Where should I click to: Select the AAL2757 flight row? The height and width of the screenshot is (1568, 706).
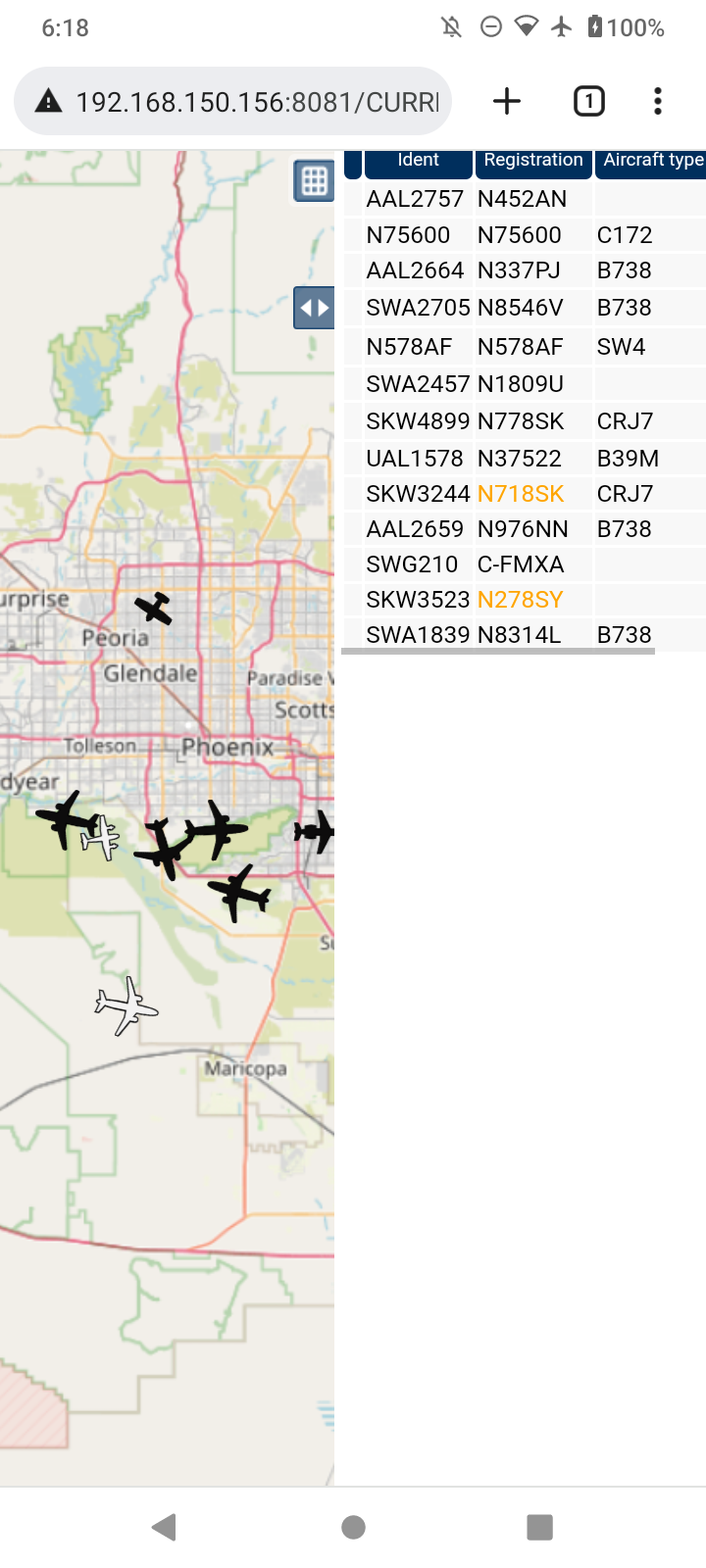click(525, 199)
